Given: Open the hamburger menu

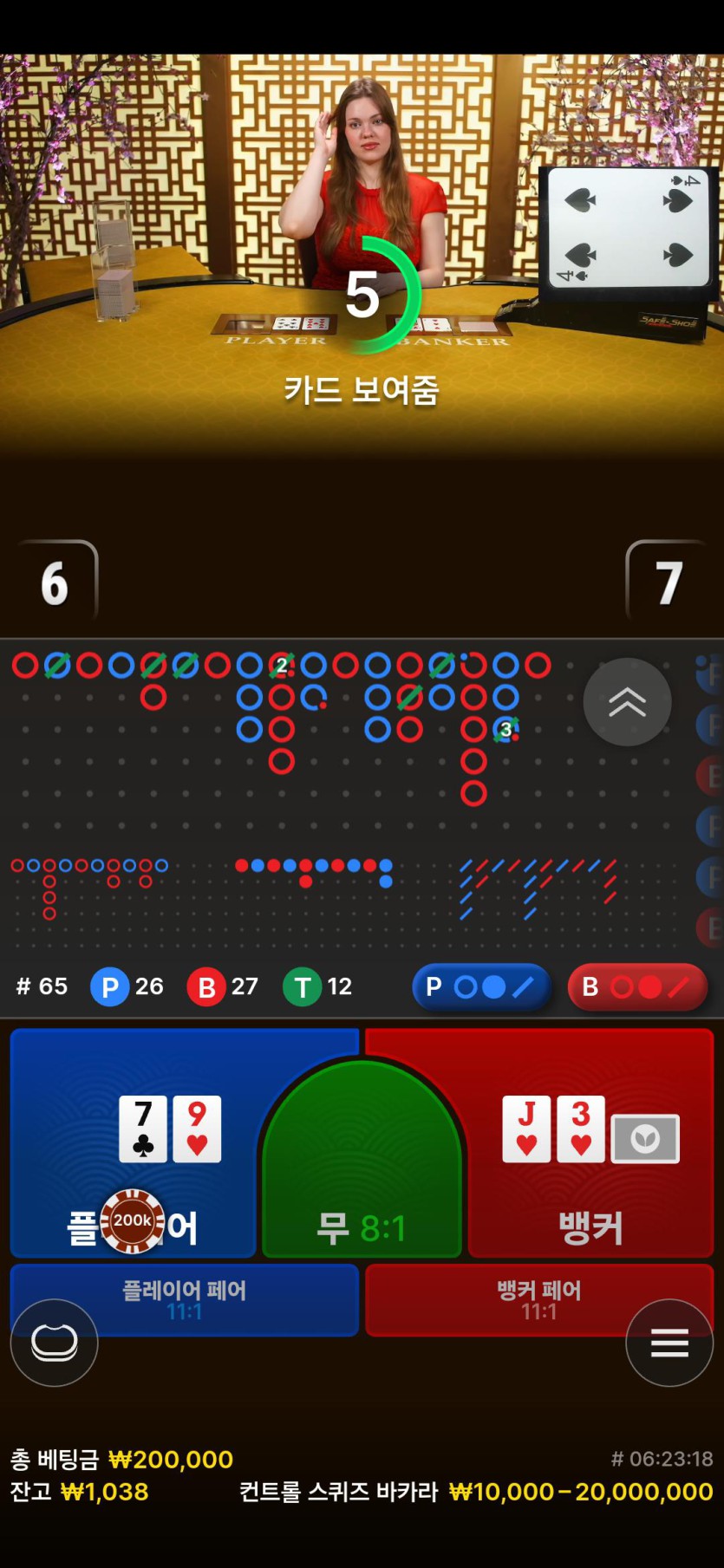Looking at the screenshot, I should (x=669, y=1343).
